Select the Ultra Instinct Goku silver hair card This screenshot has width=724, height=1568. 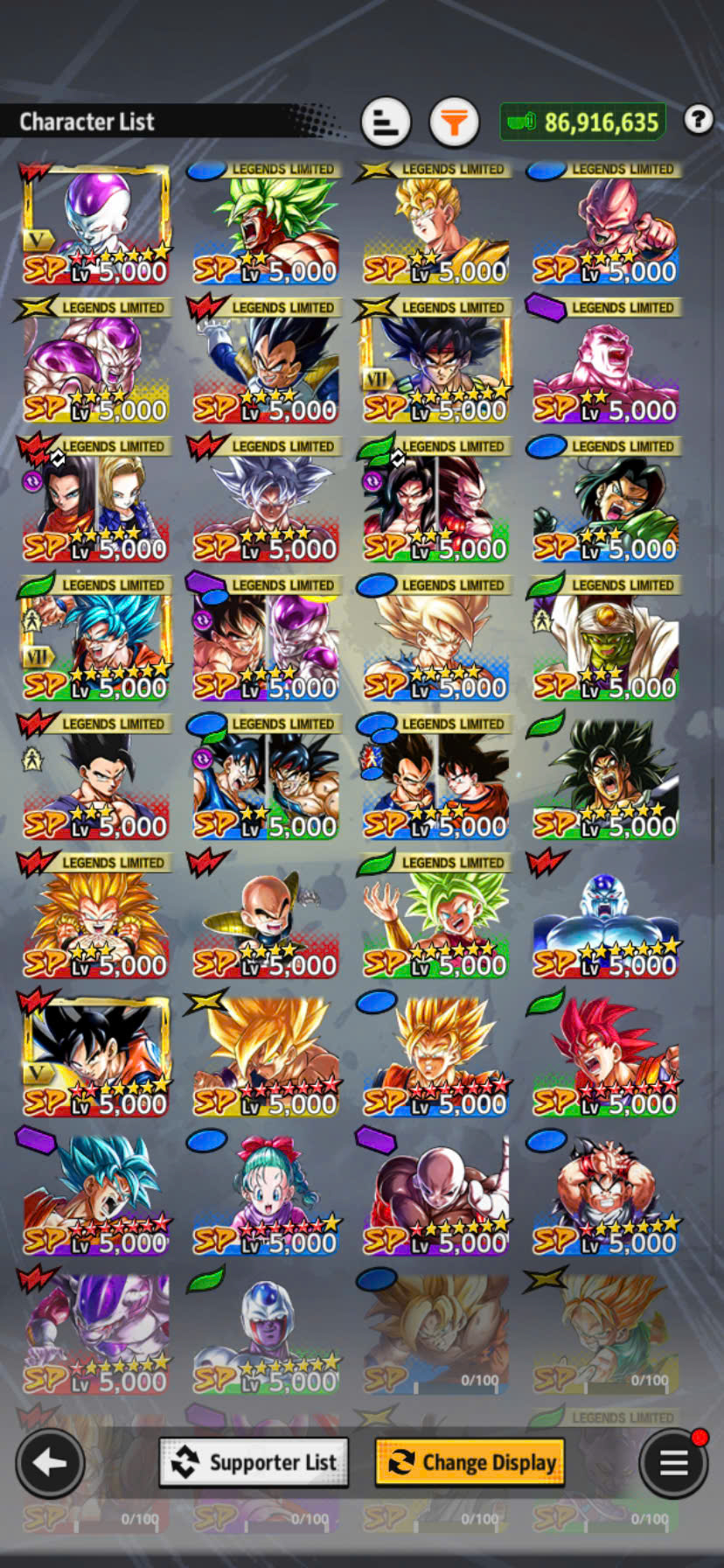(x=266, y=501)
